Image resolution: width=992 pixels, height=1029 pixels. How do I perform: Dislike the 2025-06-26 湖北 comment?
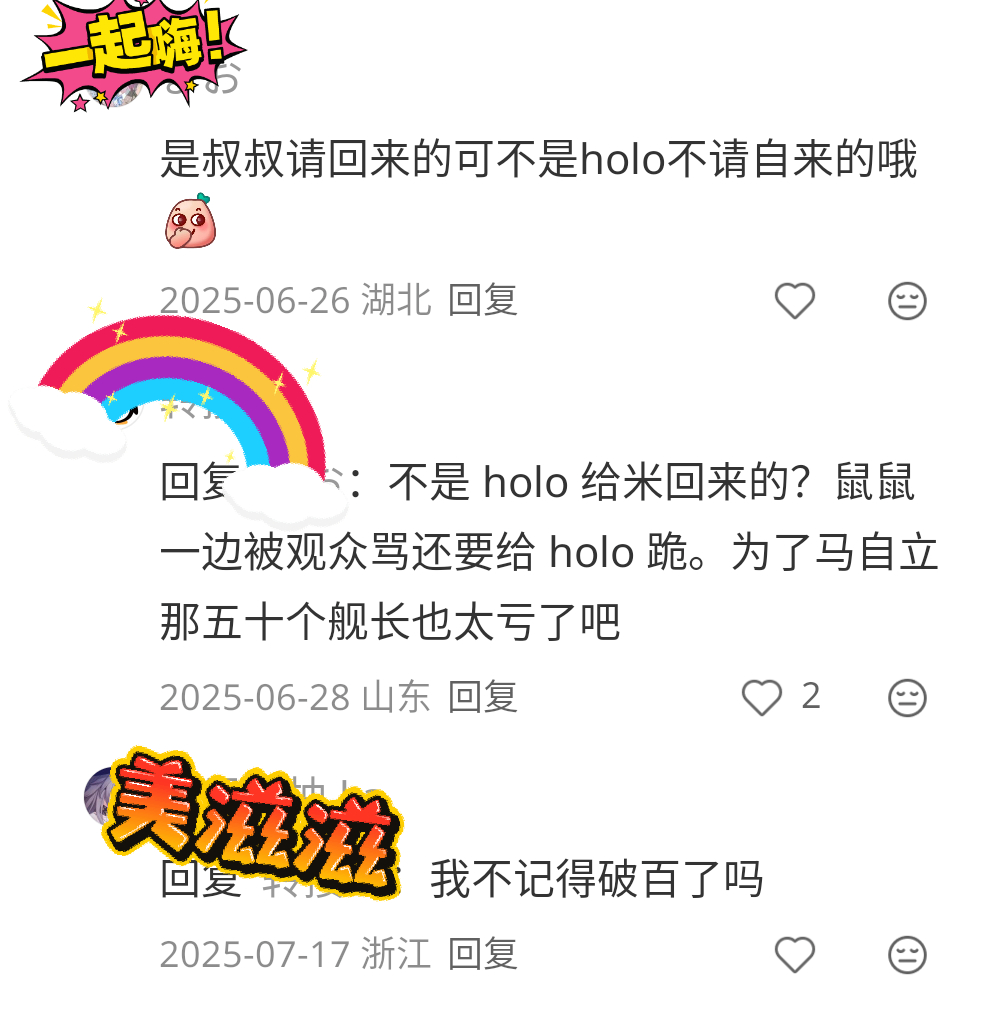pos(907,301)
